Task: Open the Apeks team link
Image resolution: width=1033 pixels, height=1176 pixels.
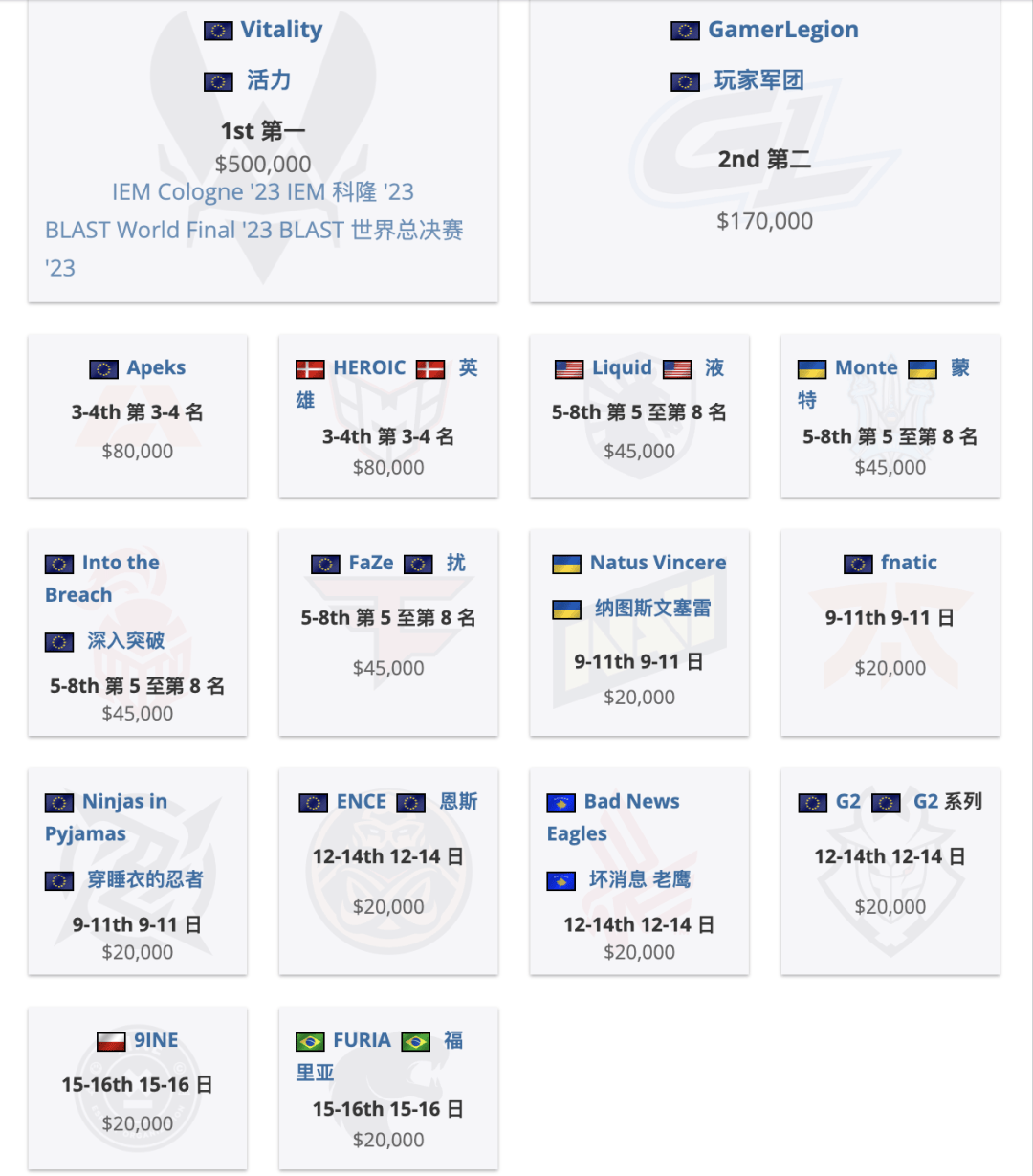Action: click(x=156, y=368)
